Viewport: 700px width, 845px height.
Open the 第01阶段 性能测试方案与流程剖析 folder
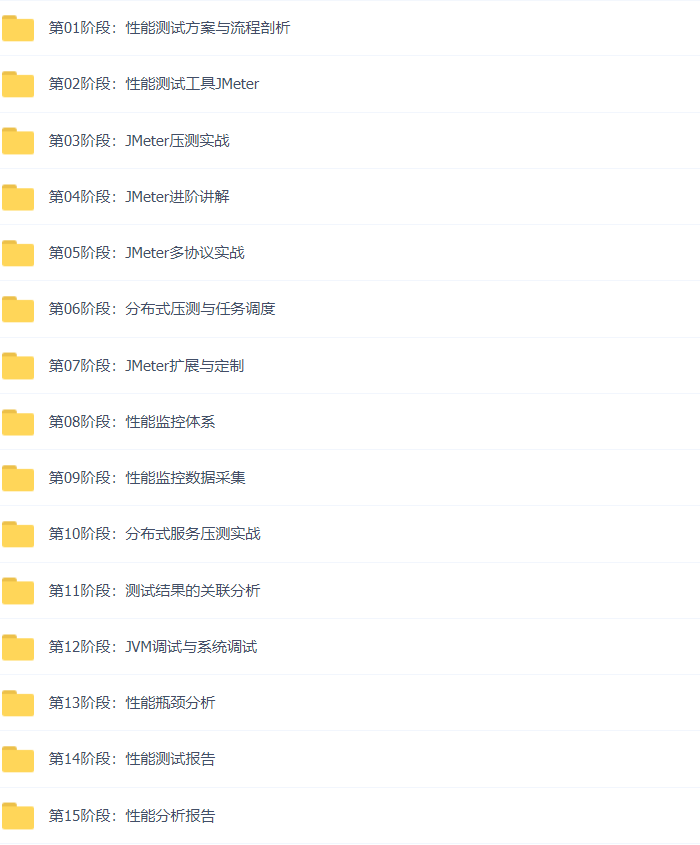point(169,28)
